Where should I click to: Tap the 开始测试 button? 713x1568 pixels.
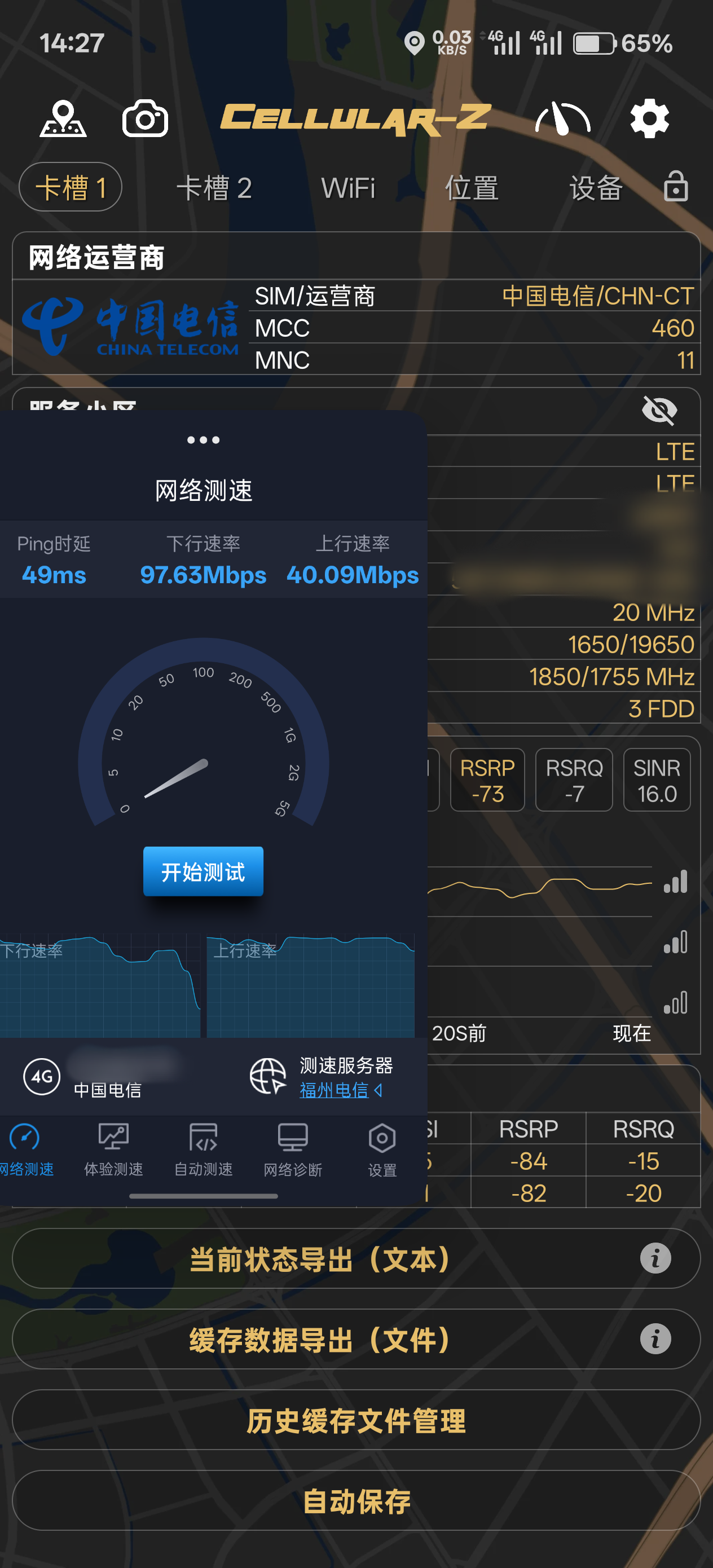coord(203,871)
